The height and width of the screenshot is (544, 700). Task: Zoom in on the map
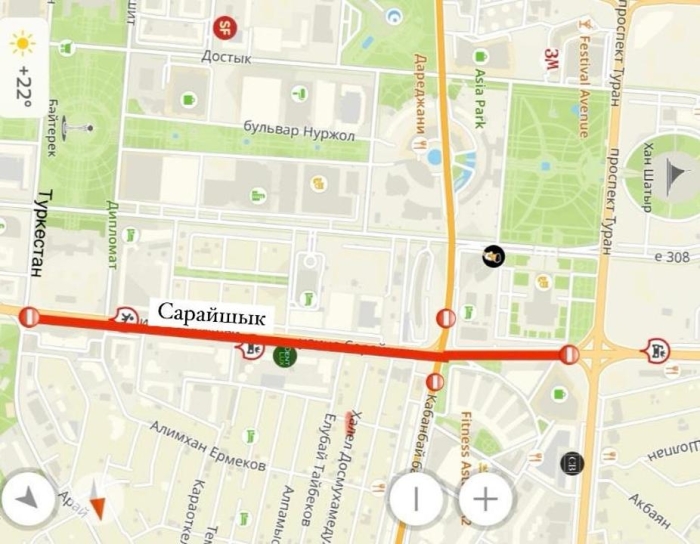coord(485,498)
